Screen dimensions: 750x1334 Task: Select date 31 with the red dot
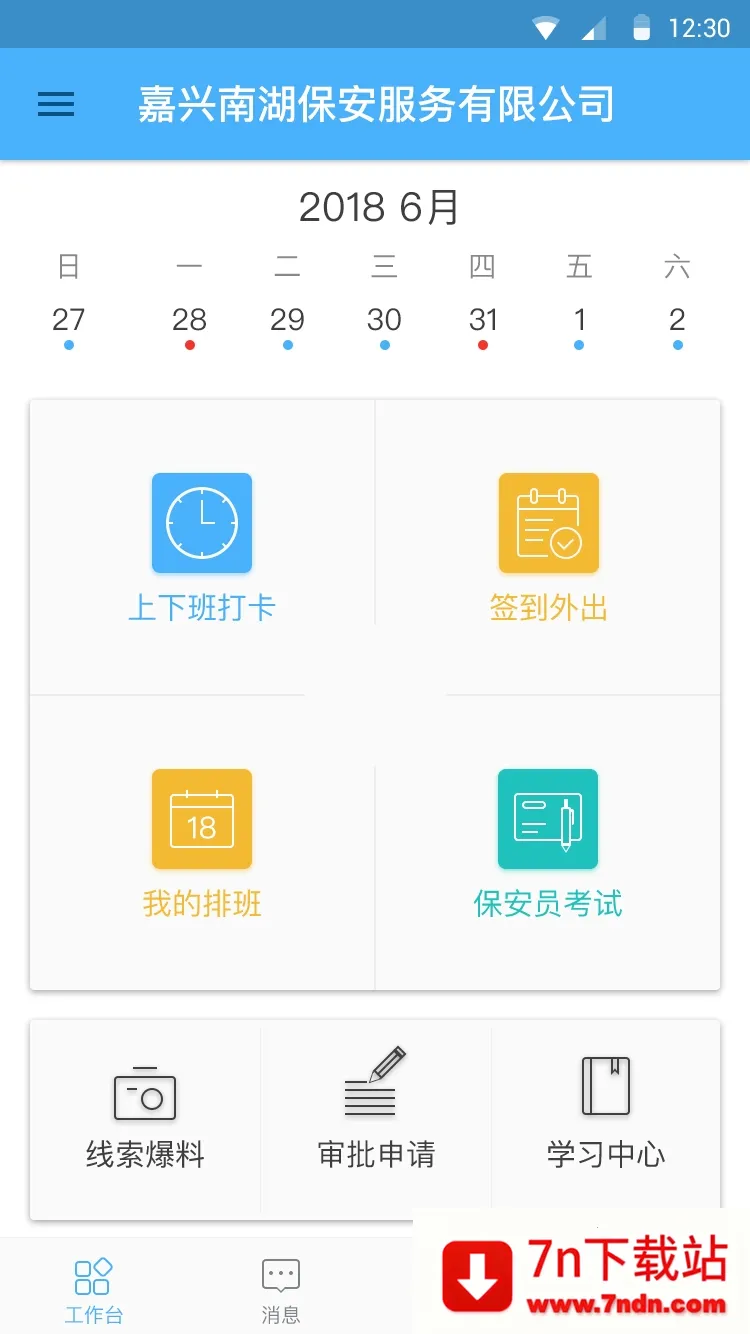tap(481, 320)
